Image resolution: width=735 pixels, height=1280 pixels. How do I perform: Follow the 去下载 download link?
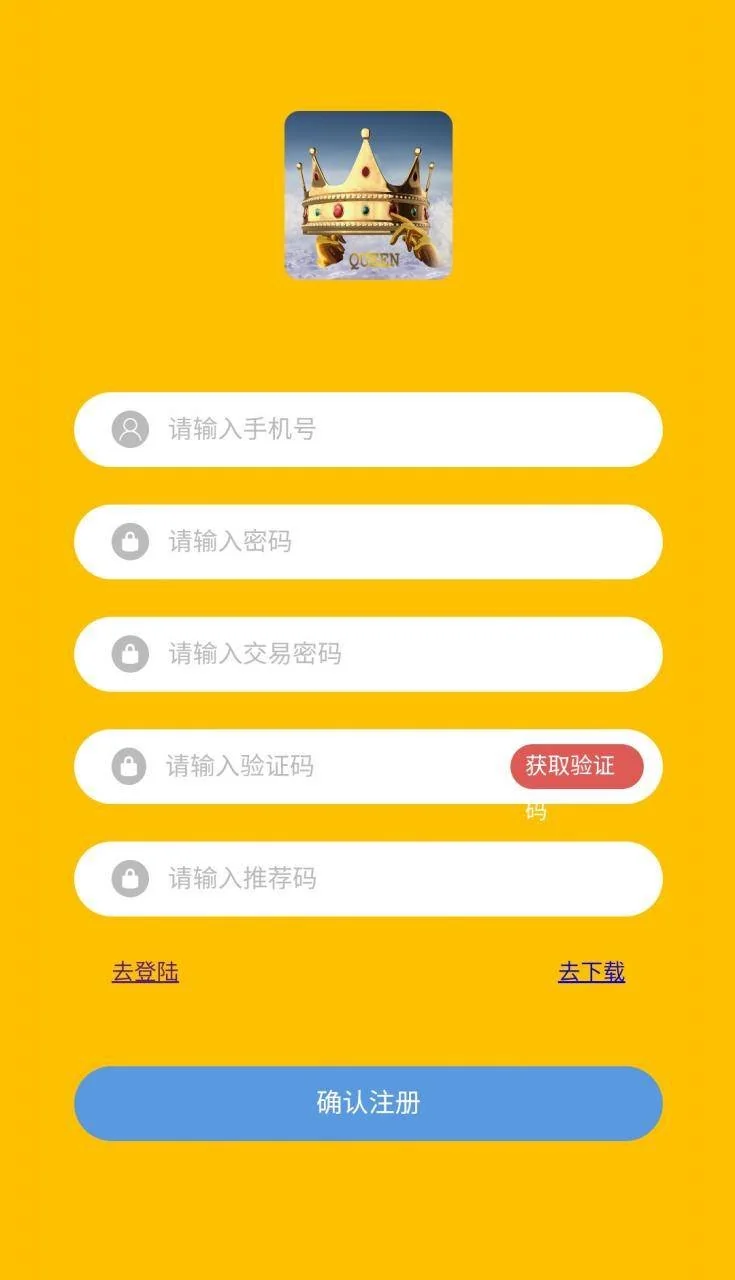591,972
